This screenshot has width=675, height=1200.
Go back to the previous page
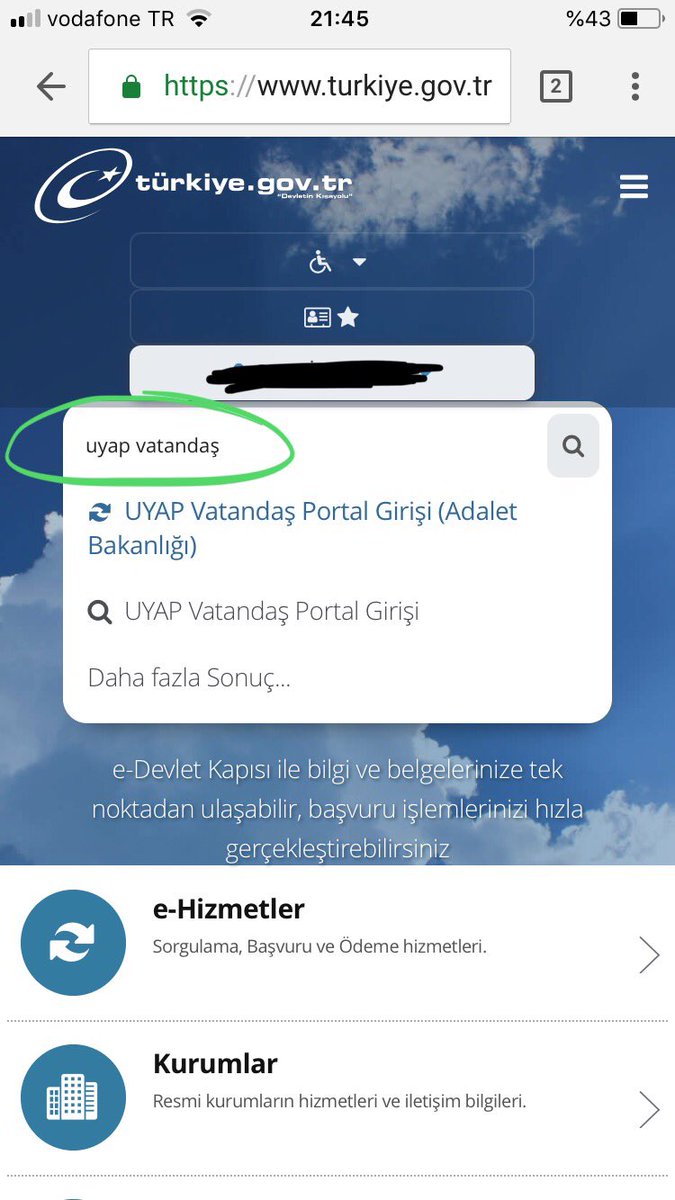(50, 87)
